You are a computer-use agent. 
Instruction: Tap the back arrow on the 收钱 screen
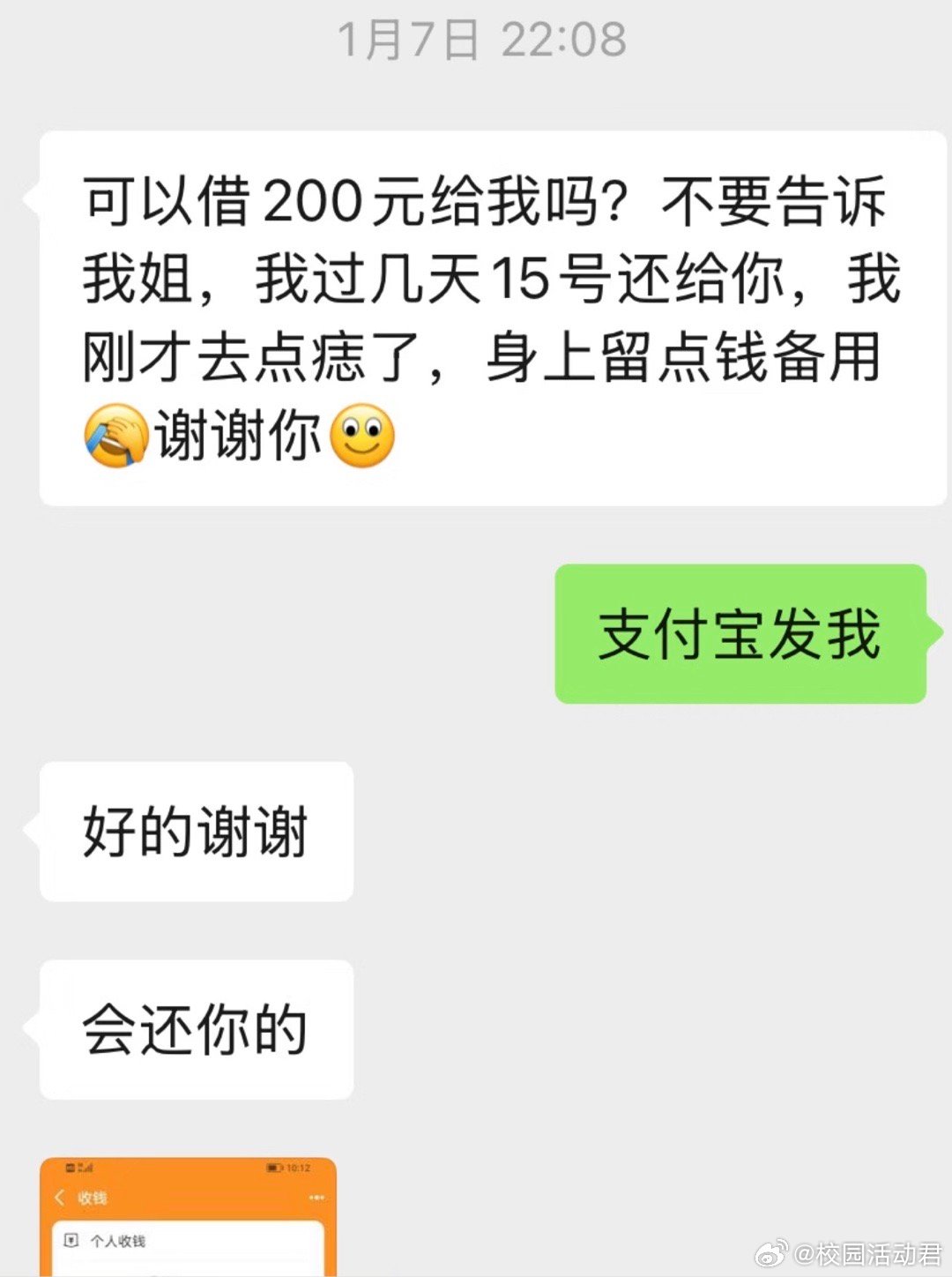coord(58,1197)
